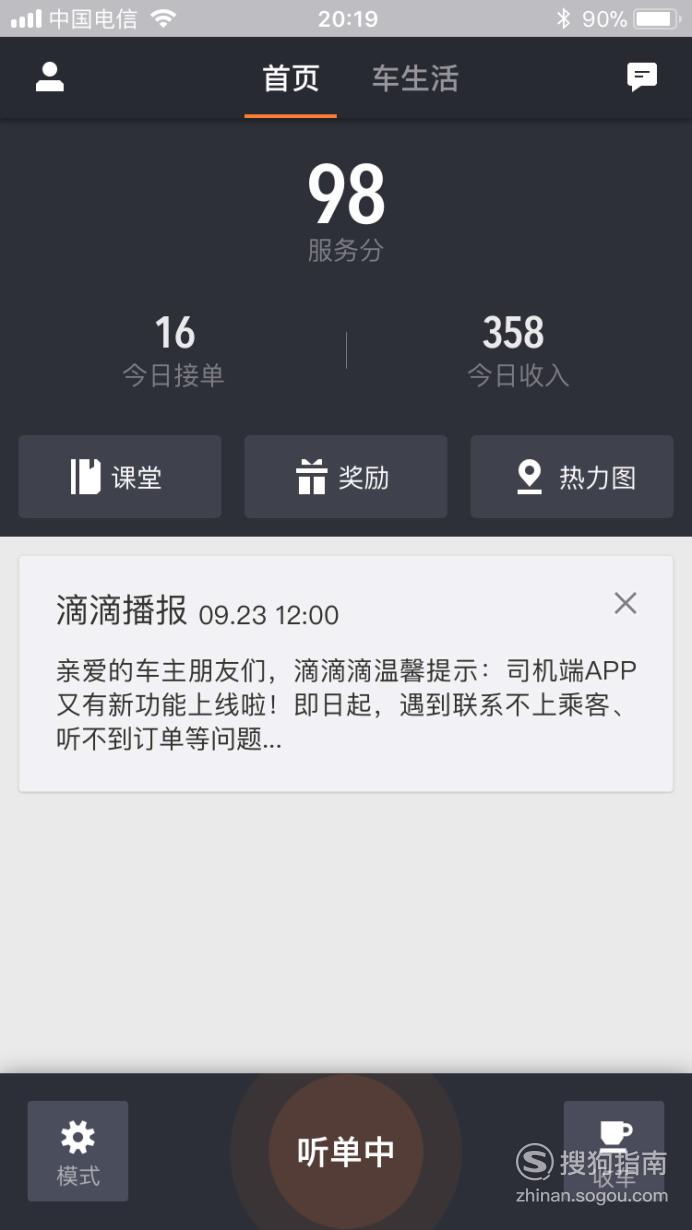Open the 热力图 heat map
692x1230 pixels.
click(x=572, y=477)
